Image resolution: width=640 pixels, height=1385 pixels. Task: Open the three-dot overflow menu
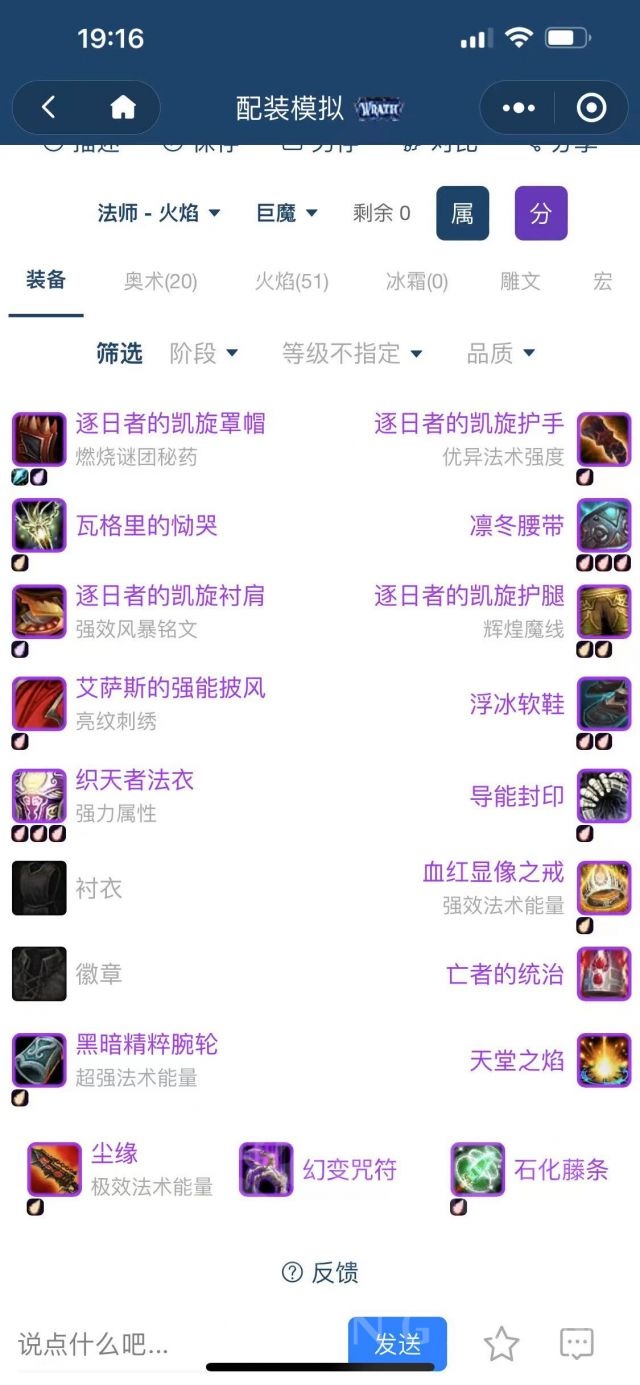[x=518, y=108]
